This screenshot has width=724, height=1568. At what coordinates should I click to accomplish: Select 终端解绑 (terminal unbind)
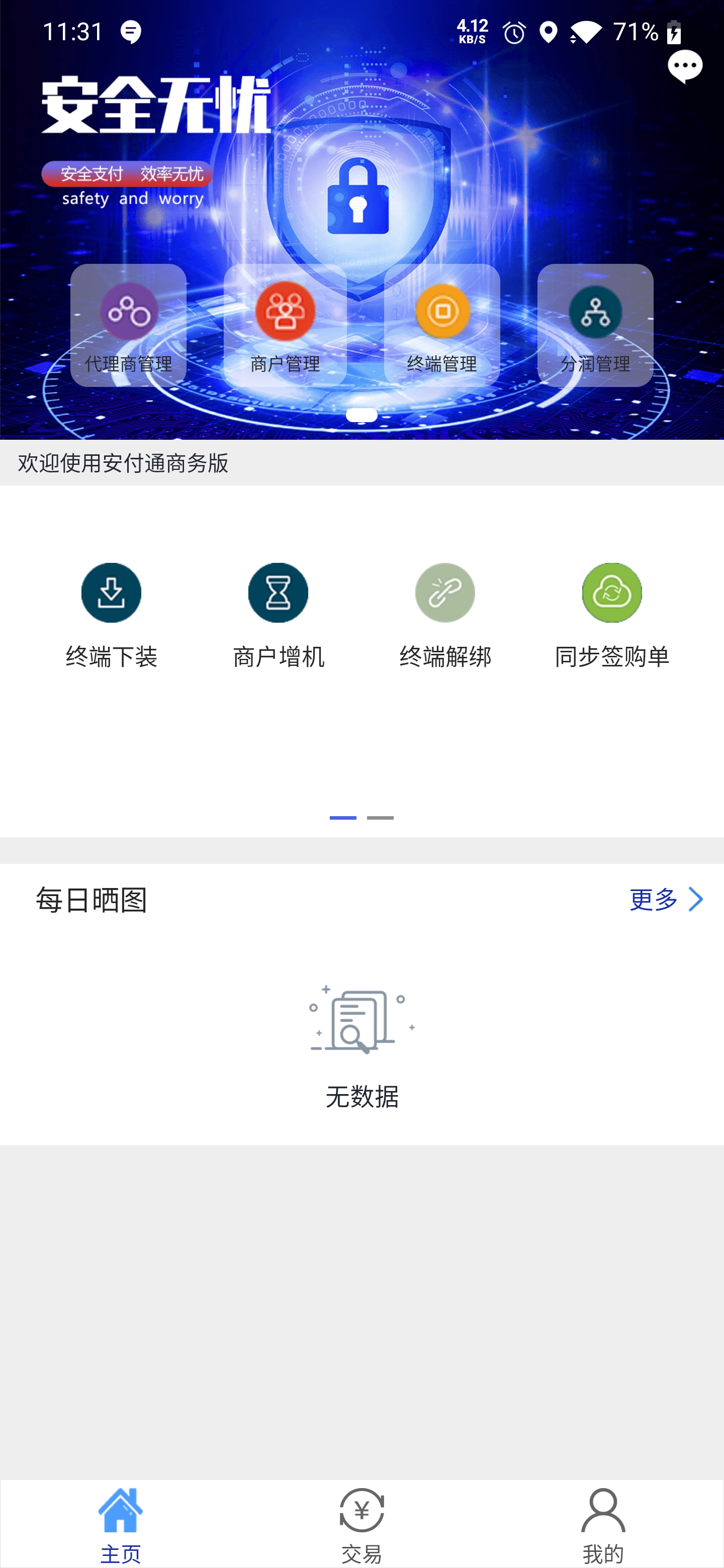pyautogui.click(x=445, y=615)
